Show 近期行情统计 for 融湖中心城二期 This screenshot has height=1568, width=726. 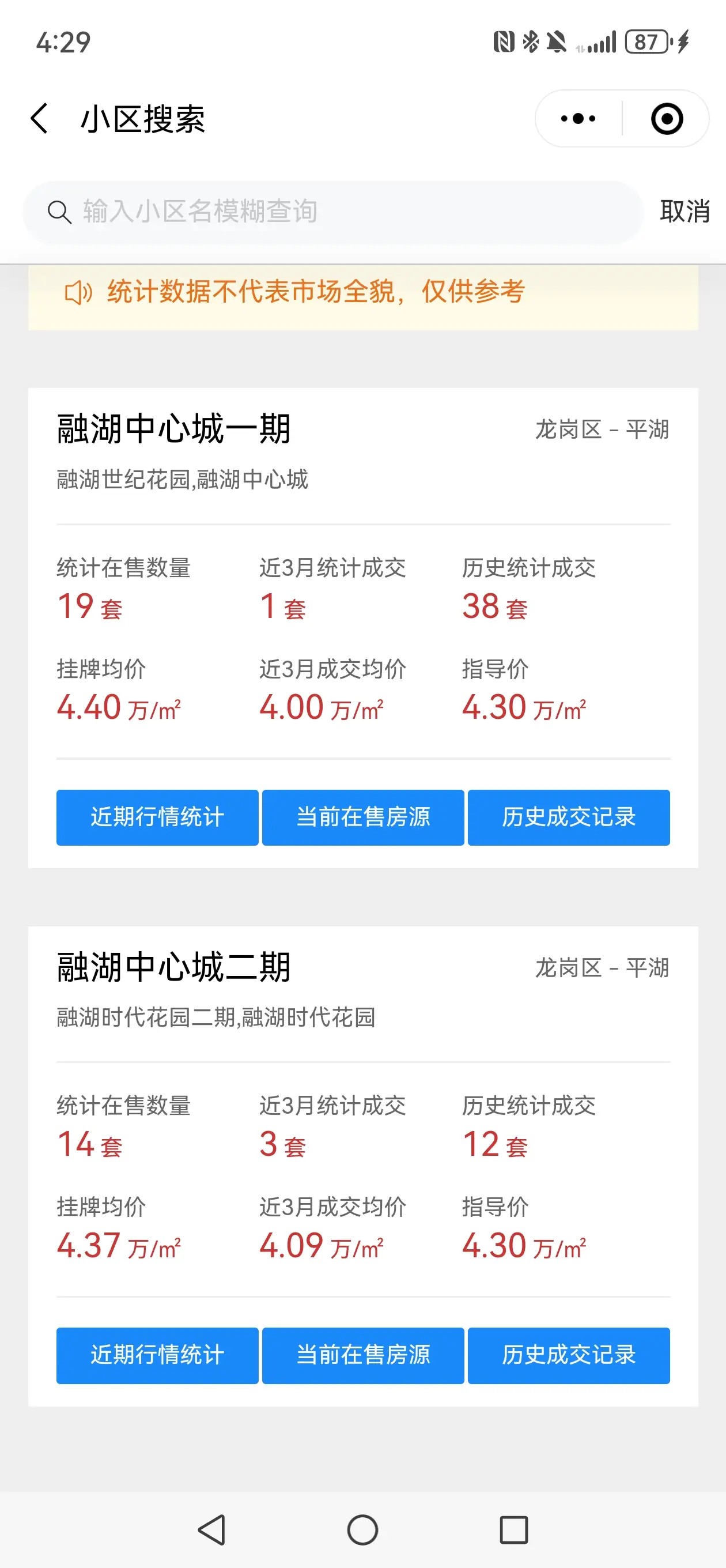coord(158,1355)
